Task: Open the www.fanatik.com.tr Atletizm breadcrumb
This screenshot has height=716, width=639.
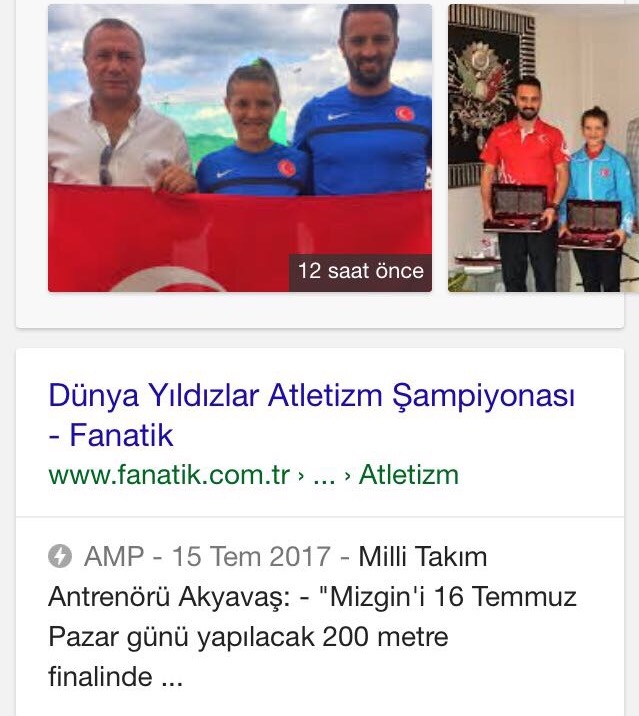Action: [253, 475]
